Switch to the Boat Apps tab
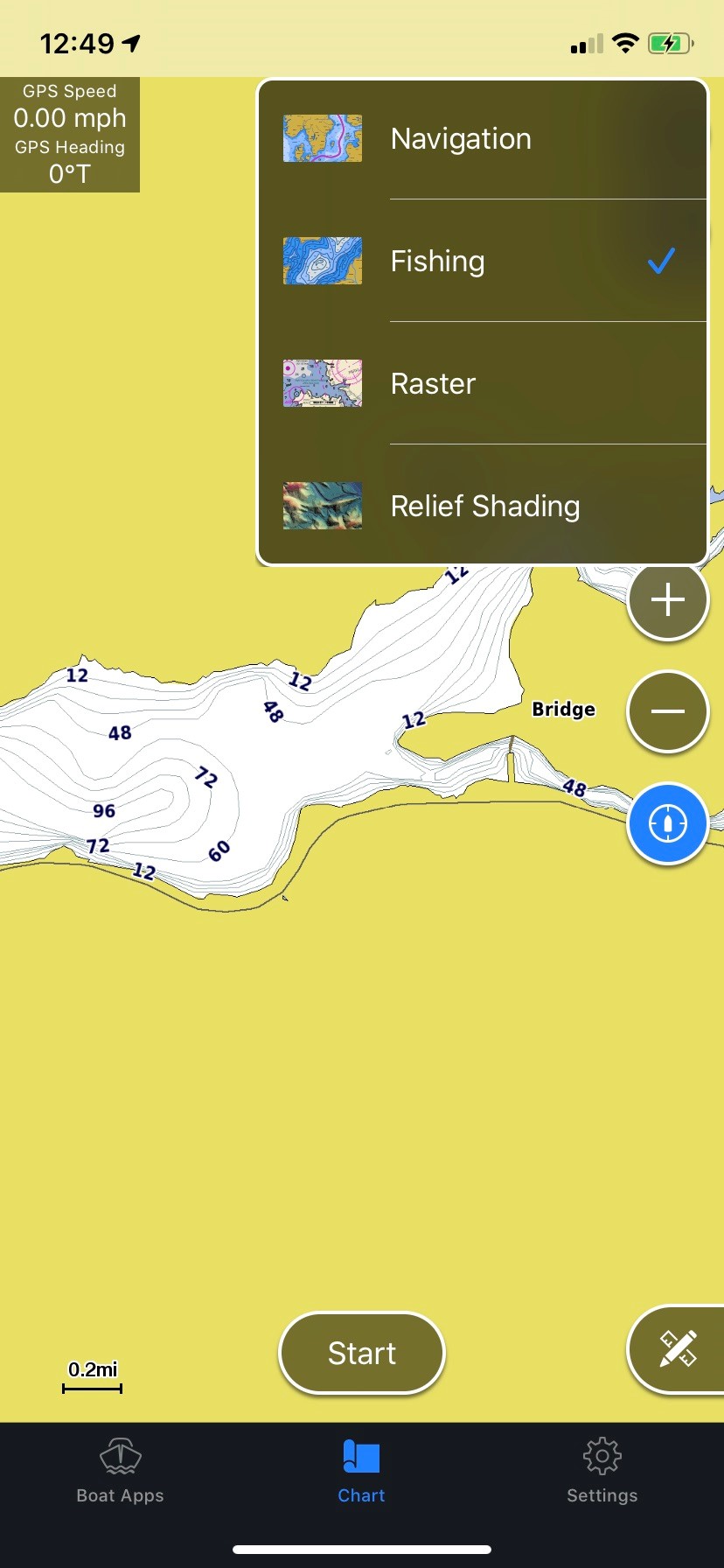 point(121,1472)
